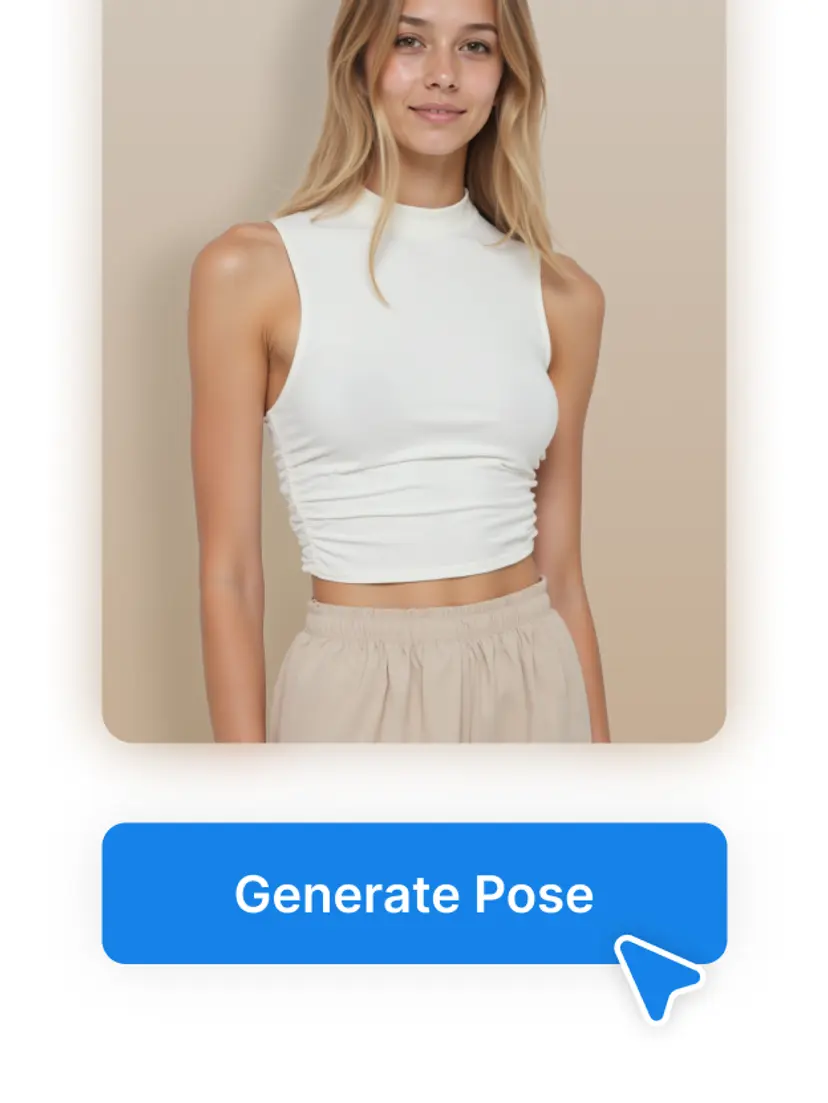
Task: Trigger the pose generation action
Action: point(414,893)
